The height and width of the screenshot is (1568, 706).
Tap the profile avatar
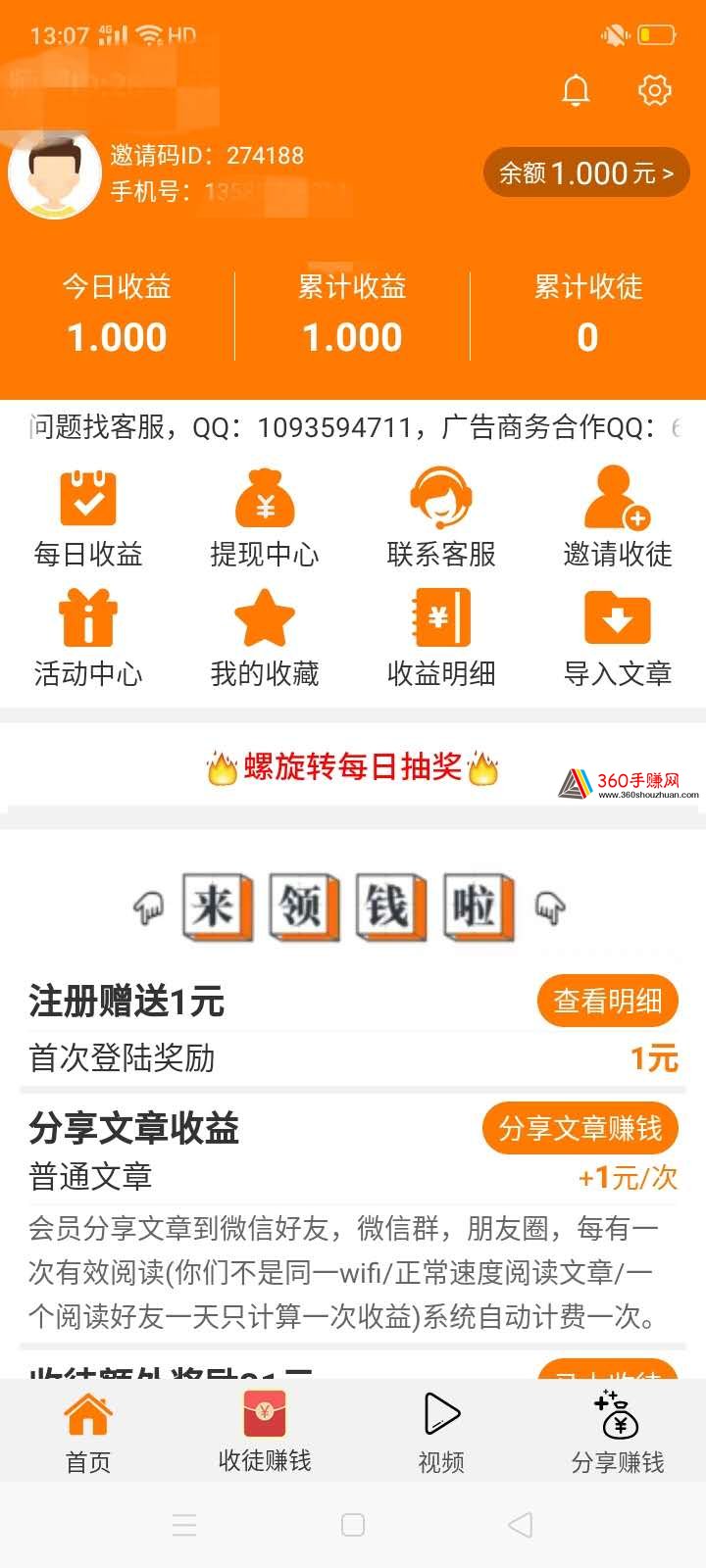pyautogui.click(x=55, y=172)
